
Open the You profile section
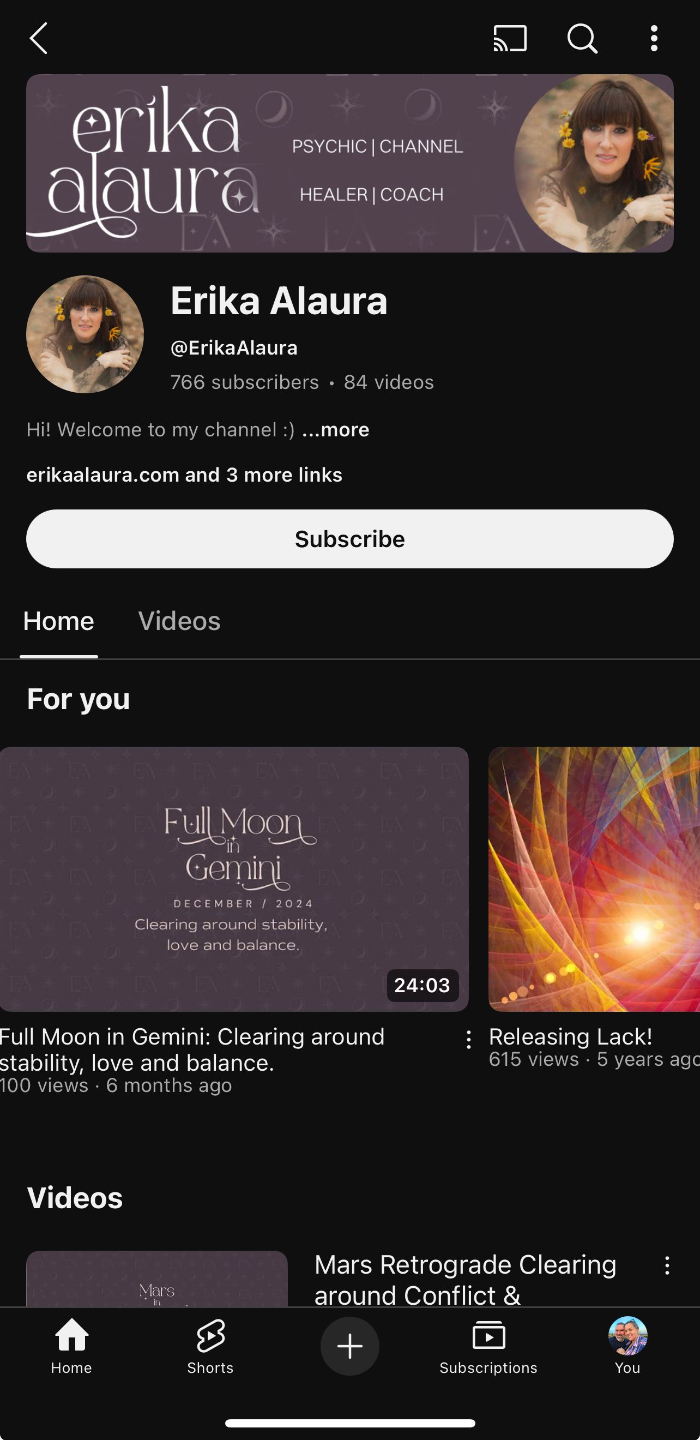tap(627, 1346)
